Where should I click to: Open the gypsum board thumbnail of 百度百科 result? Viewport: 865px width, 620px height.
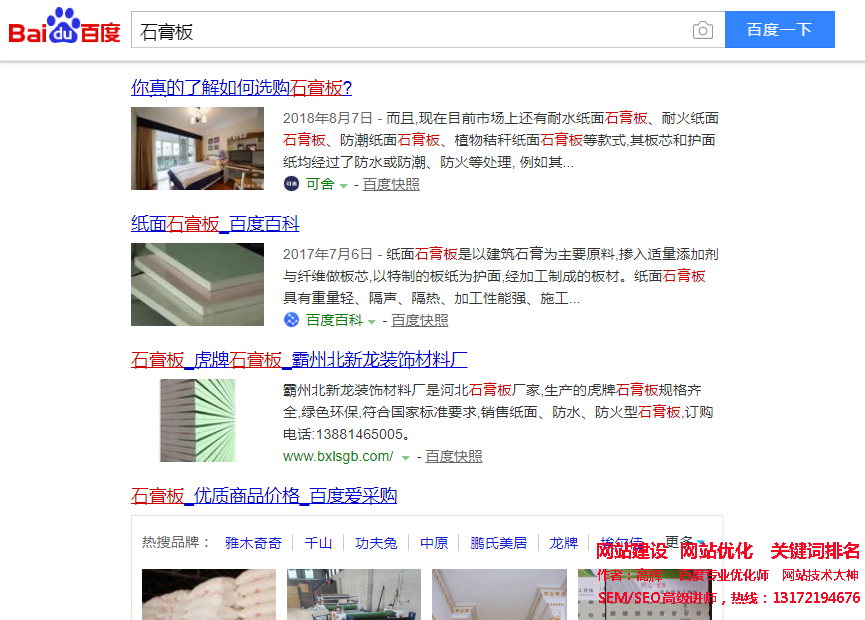197,284
